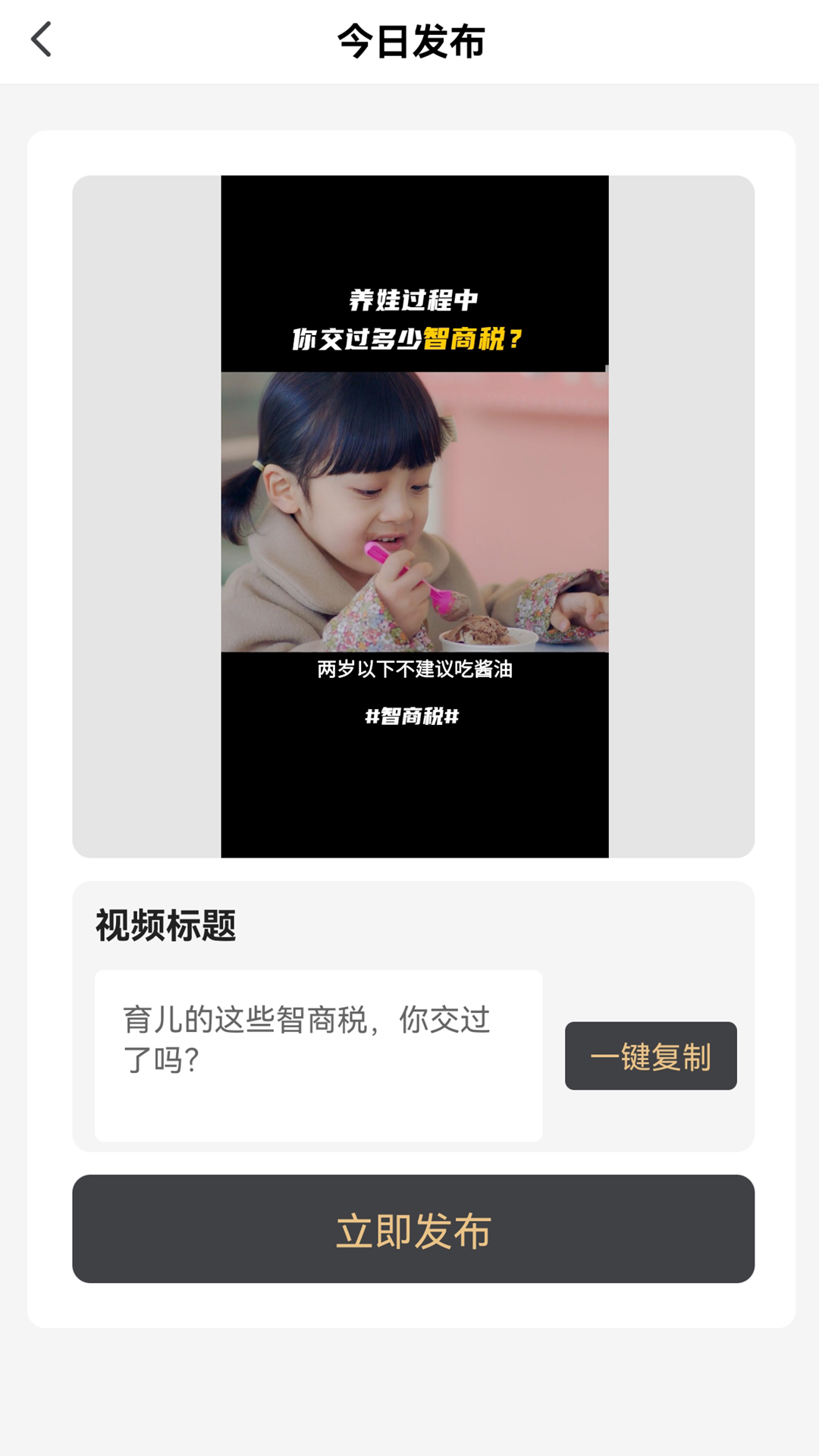Open the video preview thumbnail
Image resolution: width=819 pixels, height=1456 pixels.
(x=414, y=516)
